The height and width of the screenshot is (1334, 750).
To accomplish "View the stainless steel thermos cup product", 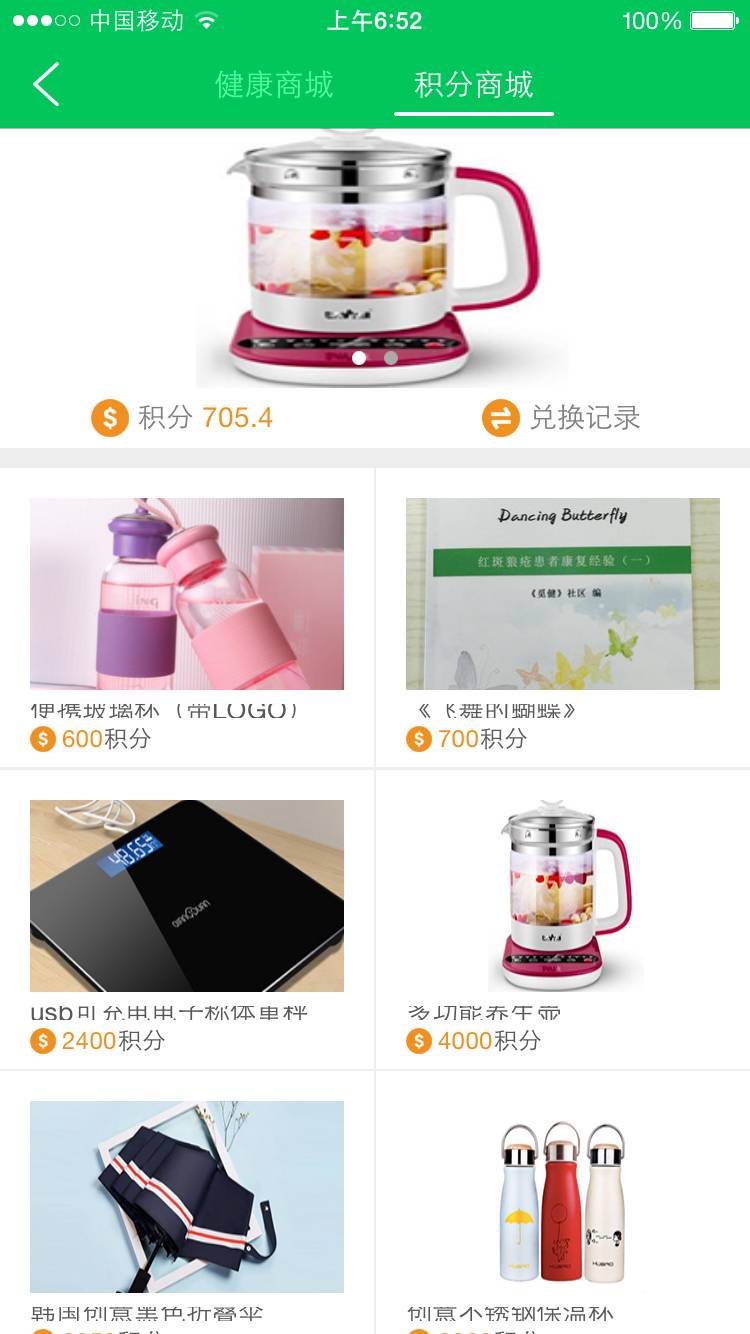I will click(562, 1200).
